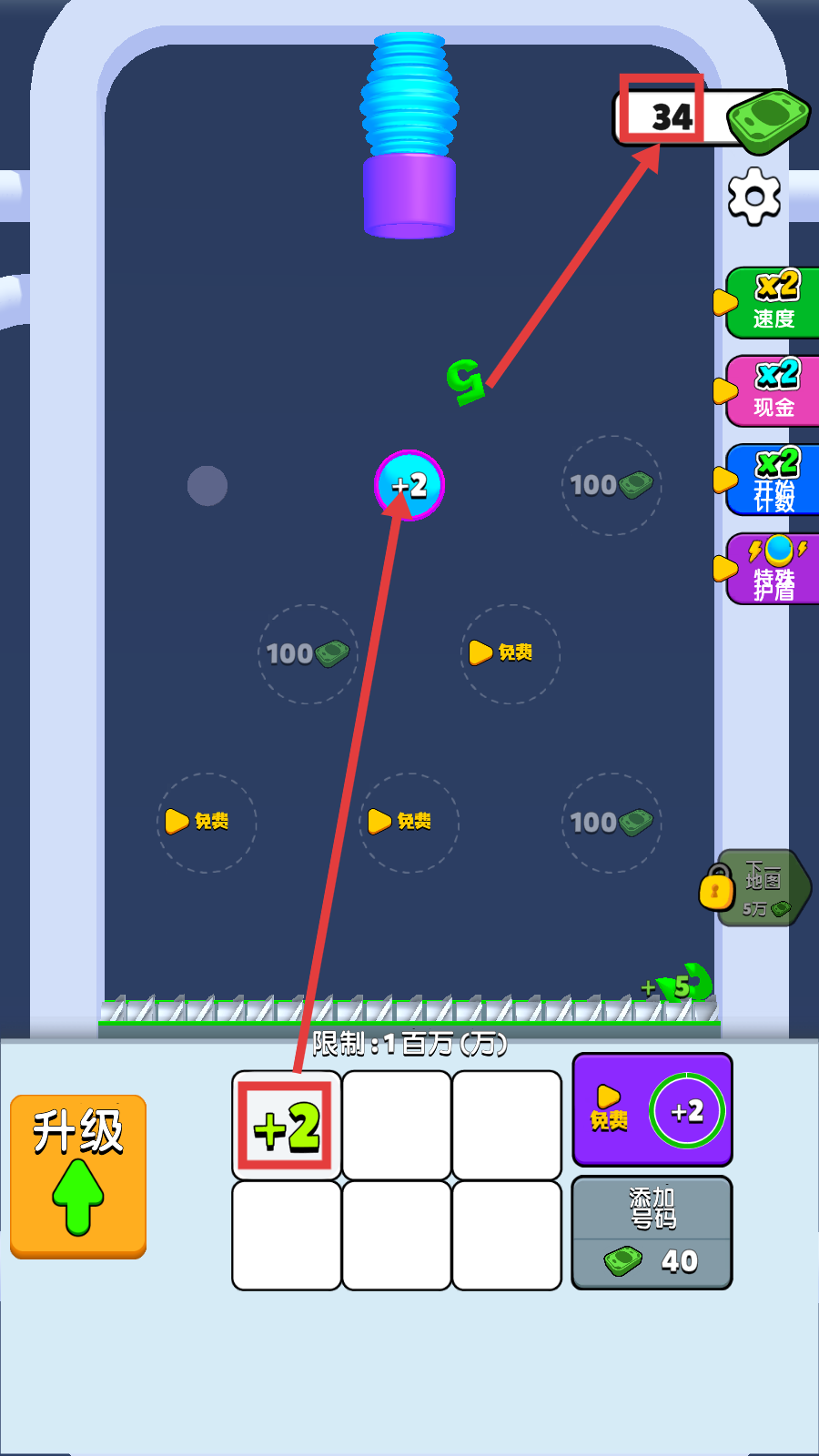Activate the purple 特殊护盾 shield button

[x=773, y=569]
